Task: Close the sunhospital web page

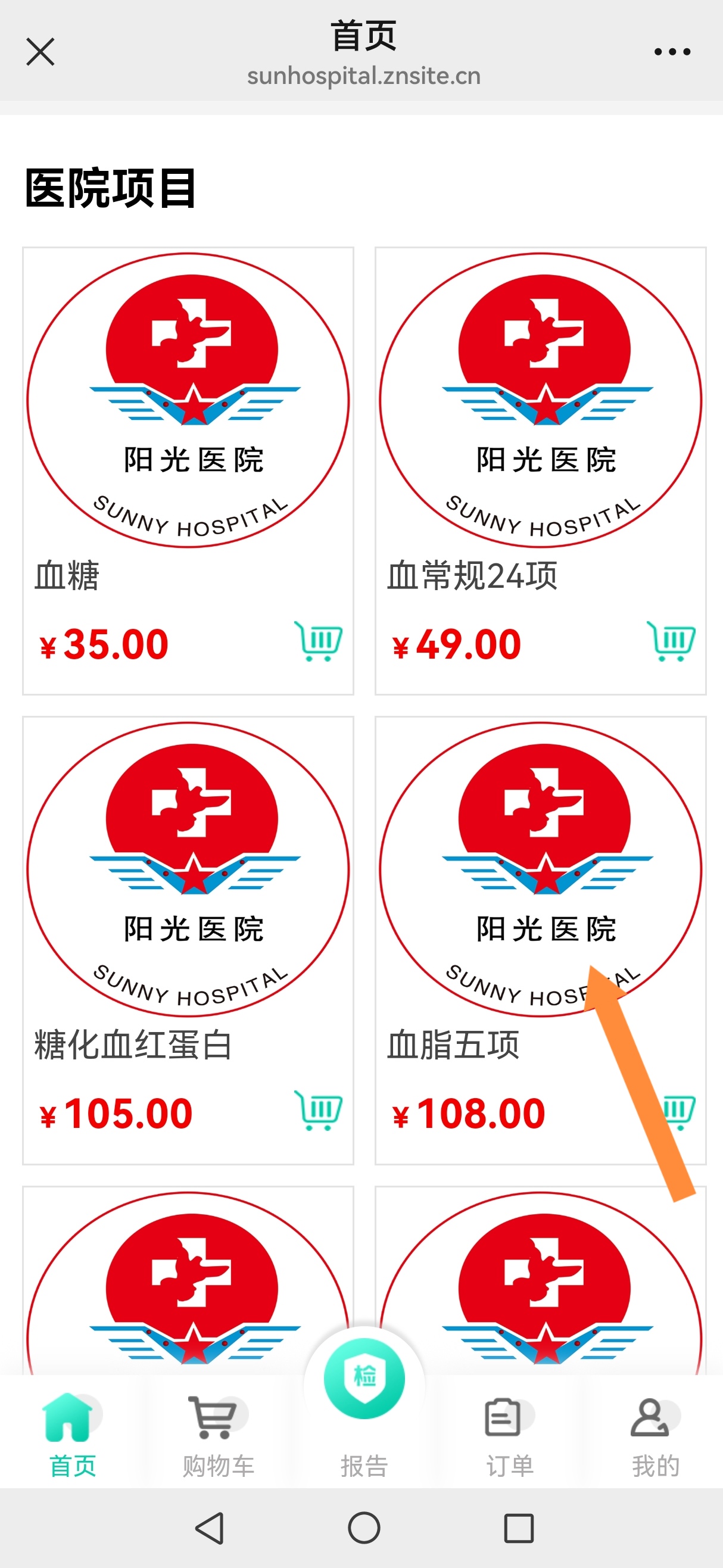Action: 40,52
